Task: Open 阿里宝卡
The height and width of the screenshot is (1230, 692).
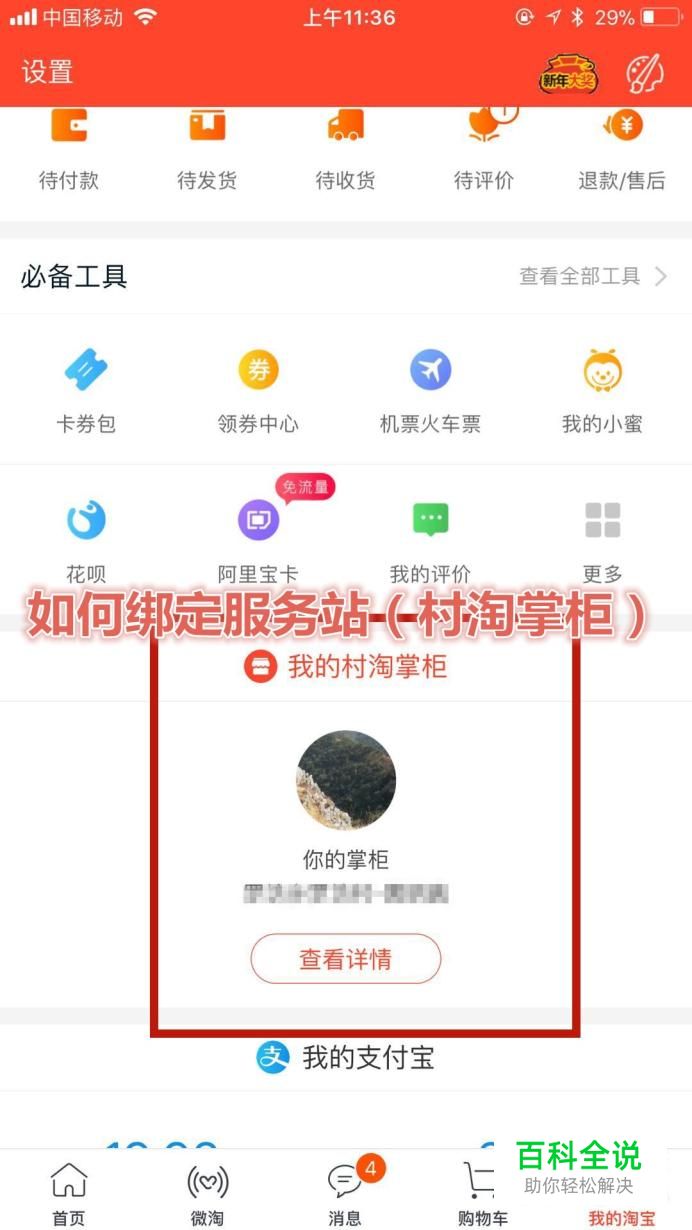Action: point(258,542)
